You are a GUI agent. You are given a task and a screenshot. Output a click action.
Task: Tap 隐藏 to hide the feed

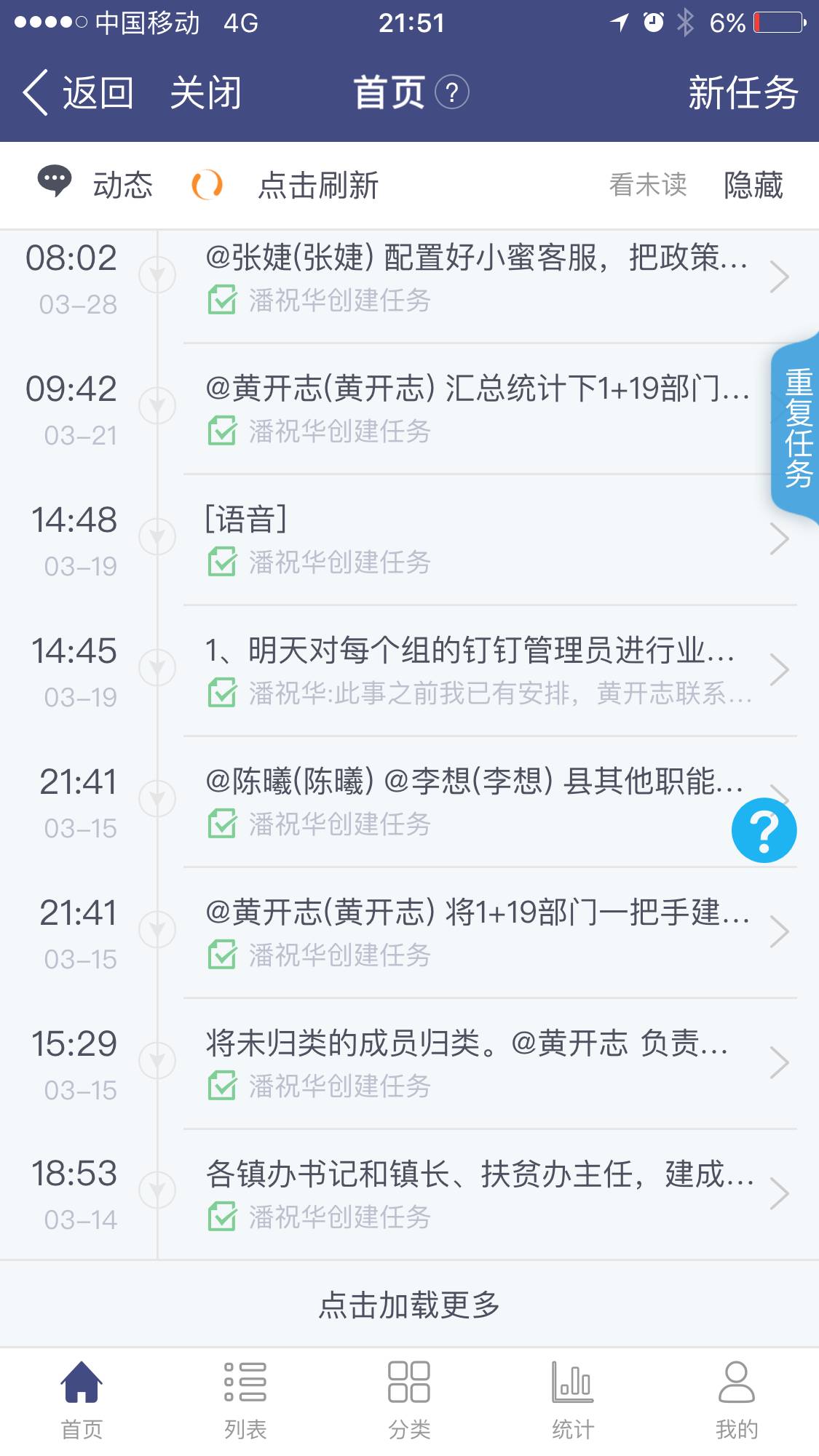click(753, 185)
